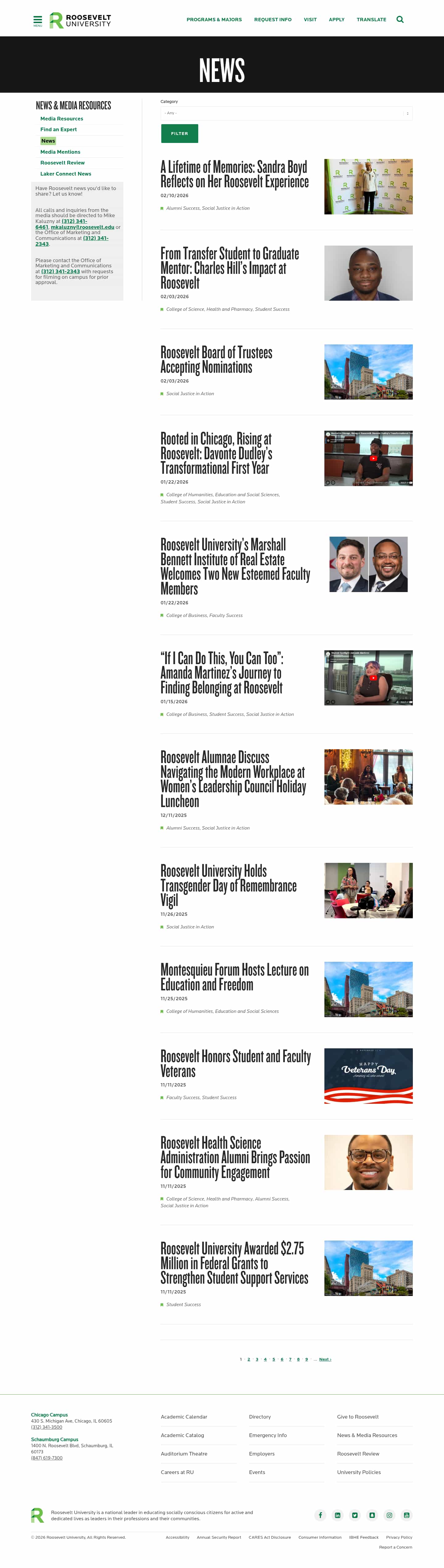Open the hamburger menu button
The image size is (444, 1568).
tap(38, 21)
